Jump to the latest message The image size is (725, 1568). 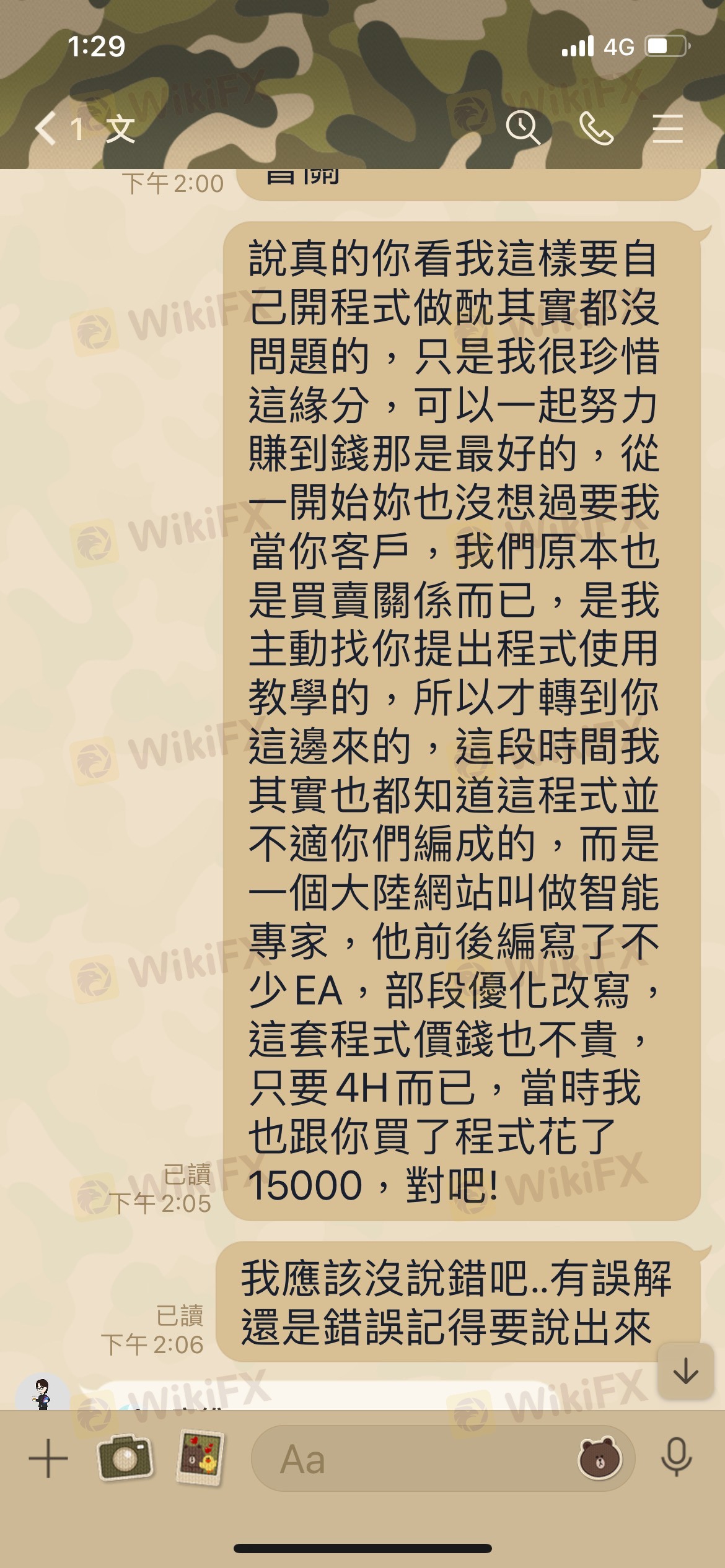pyautogui.click(x=685, y=1370)
